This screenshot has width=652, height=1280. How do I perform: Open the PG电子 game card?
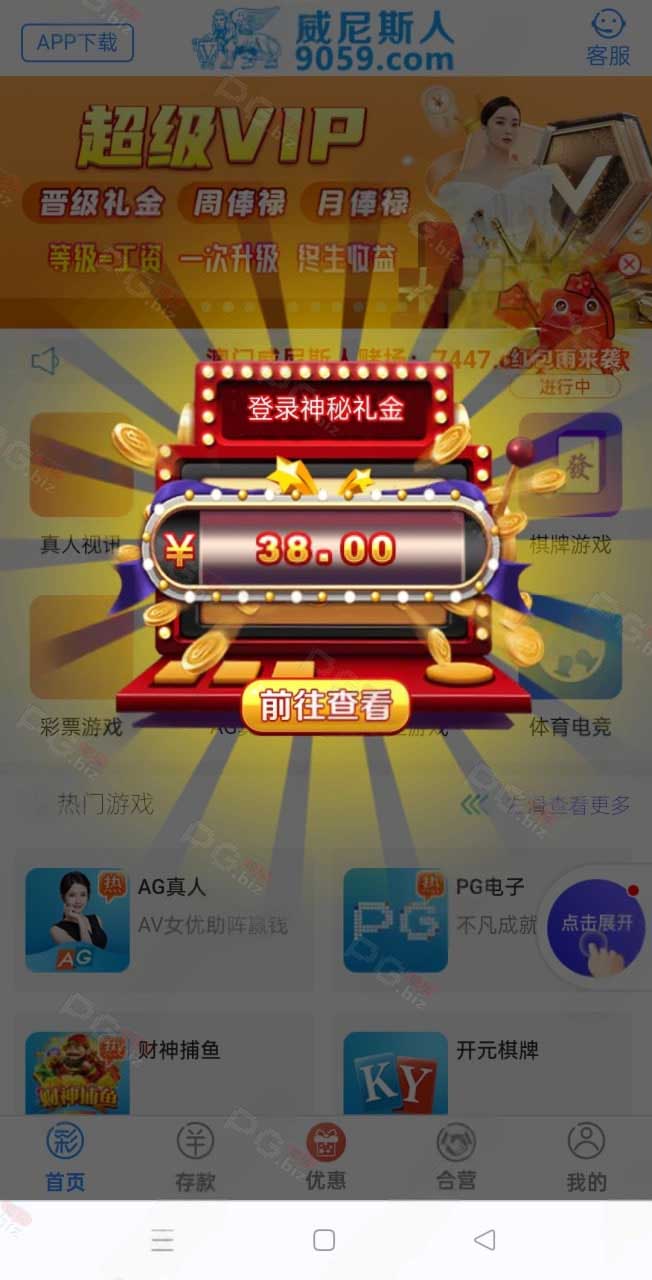442,920
